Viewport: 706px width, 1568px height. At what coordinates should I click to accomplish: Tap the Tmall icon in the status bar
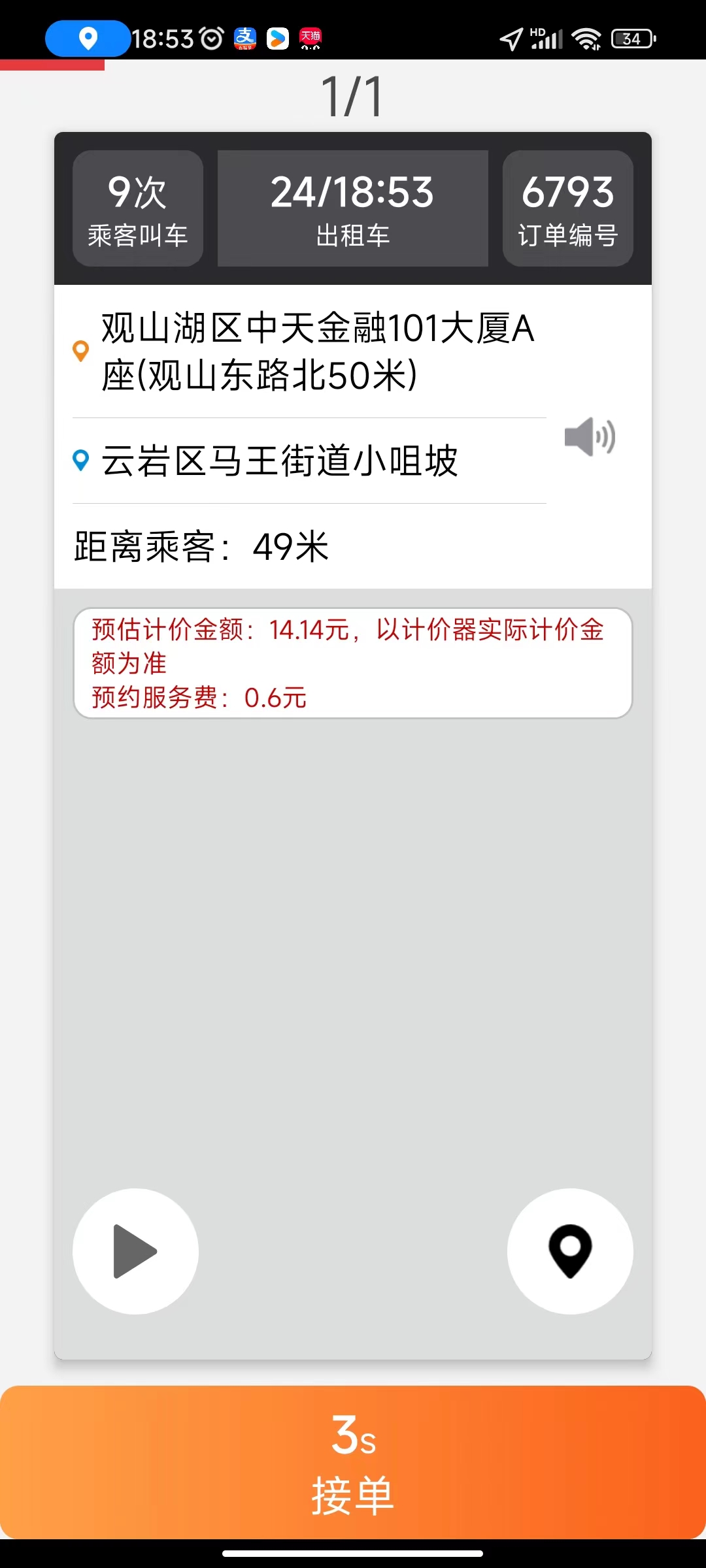[311, 39]
